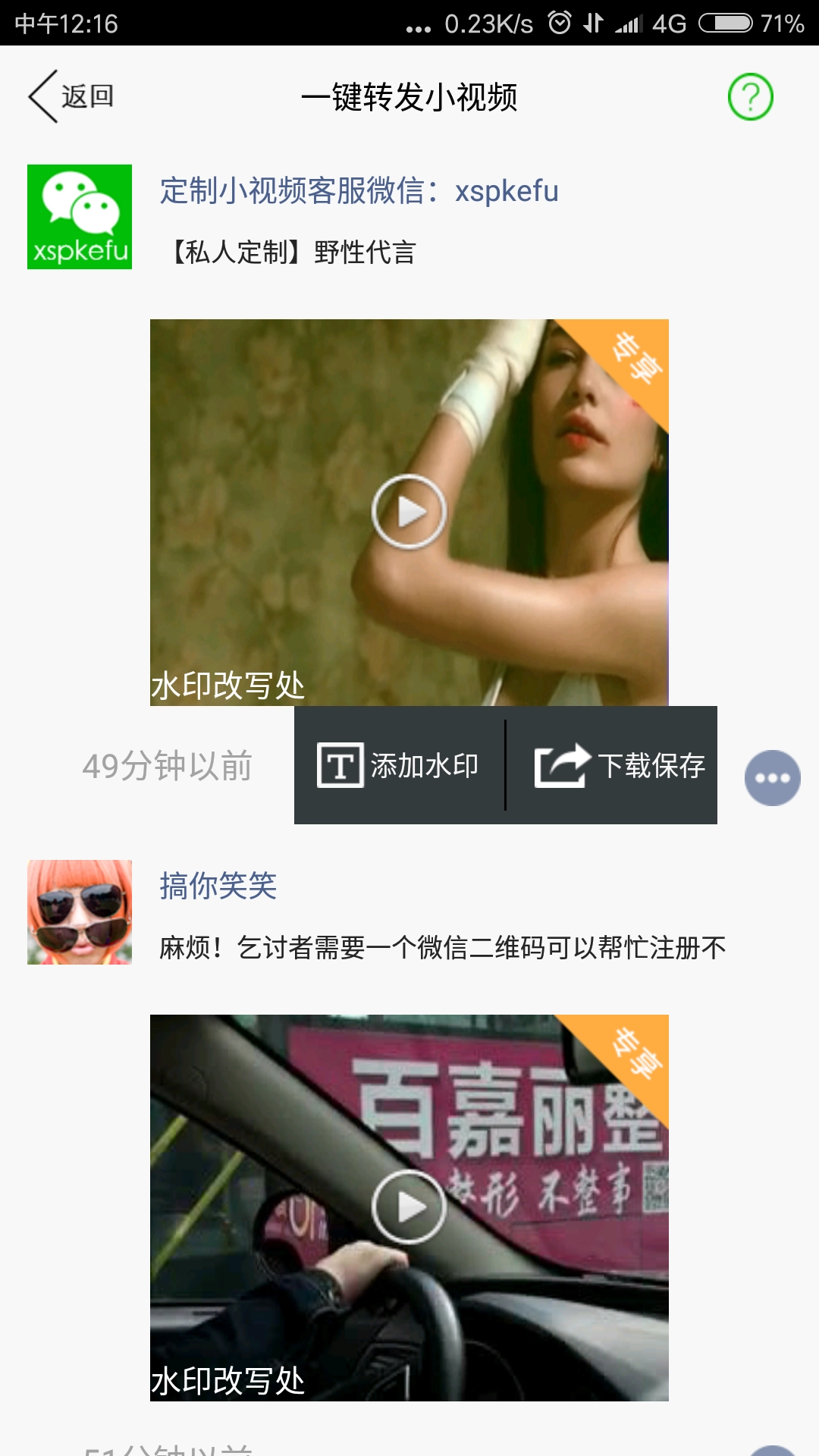Tap the avatar of user 搞你笑笑
819x1456 pixels.
[79, 904]
